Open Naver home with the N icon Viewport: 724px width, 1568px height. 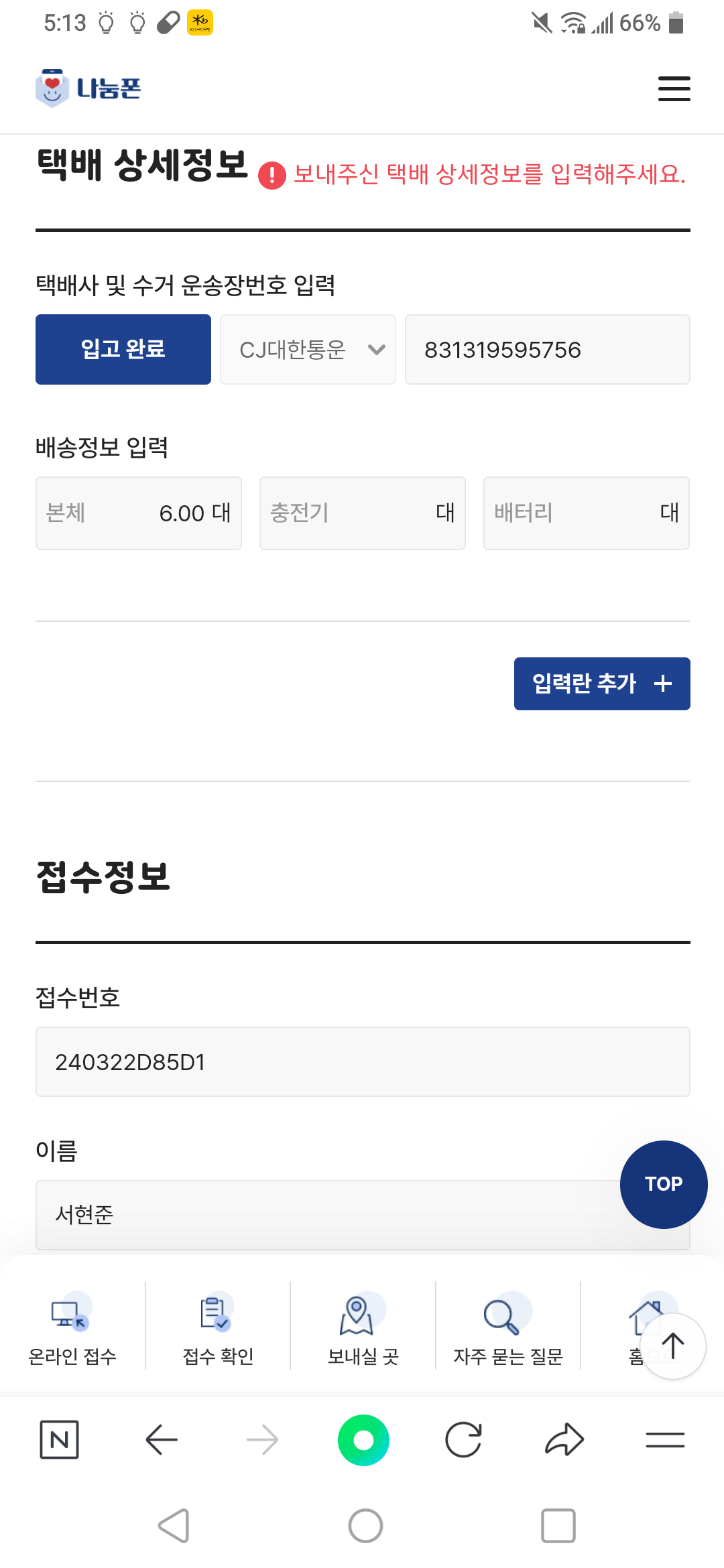60,1439
